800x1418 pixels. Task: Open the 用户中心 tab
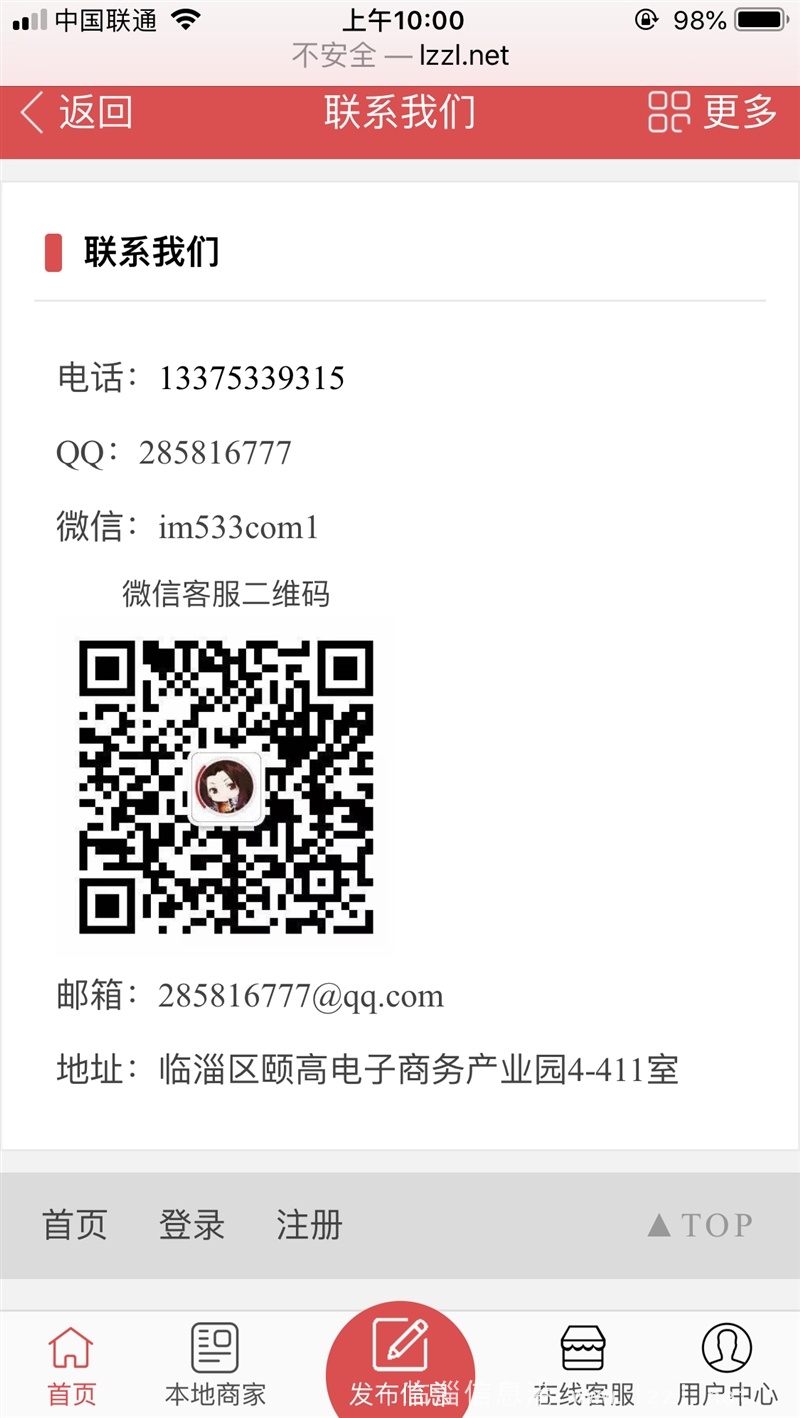tap(727, 1364)
